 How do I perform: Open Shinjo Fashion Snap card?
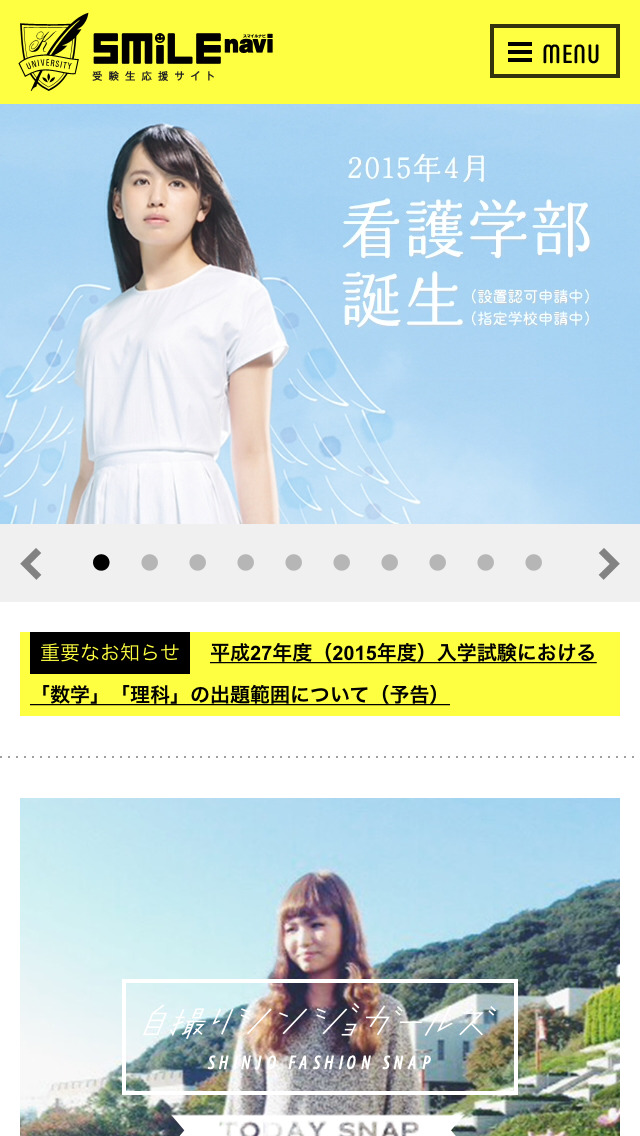click(x=320, y=1035)
